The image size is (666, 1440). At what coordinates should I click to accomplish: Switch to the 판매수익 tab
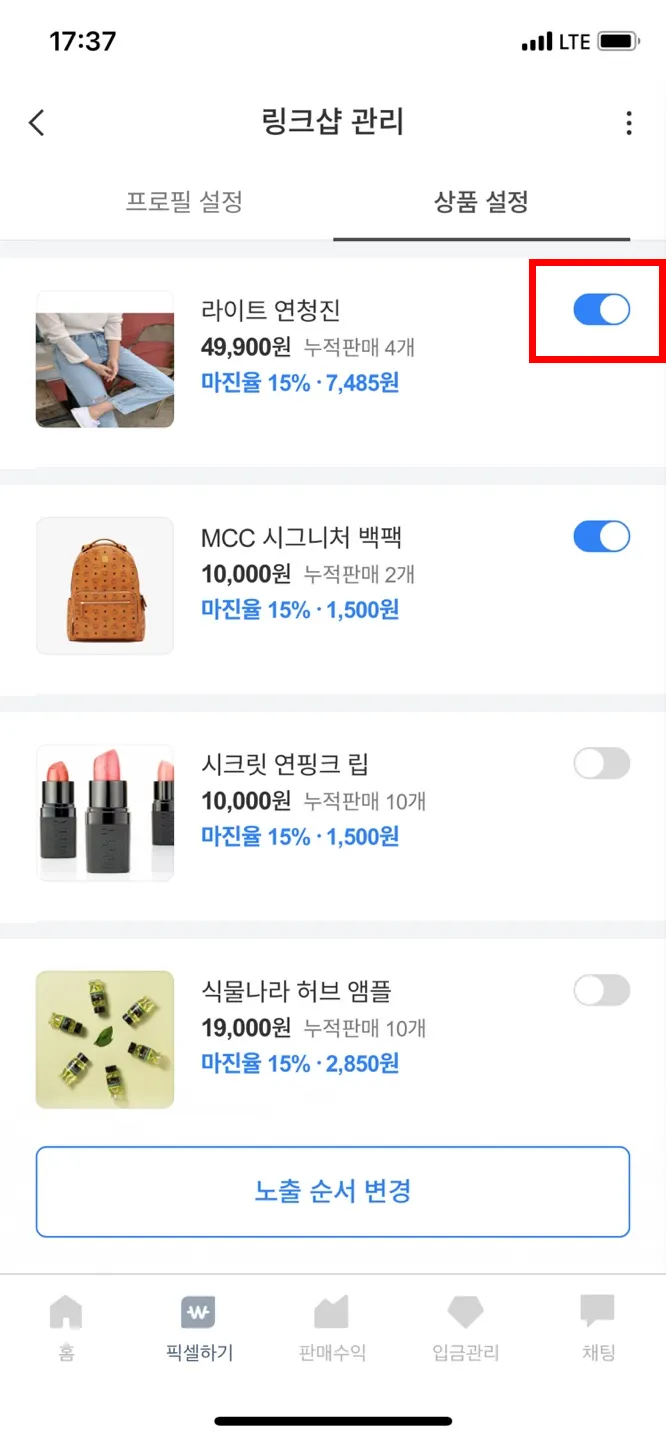(x=332, y=1328)
